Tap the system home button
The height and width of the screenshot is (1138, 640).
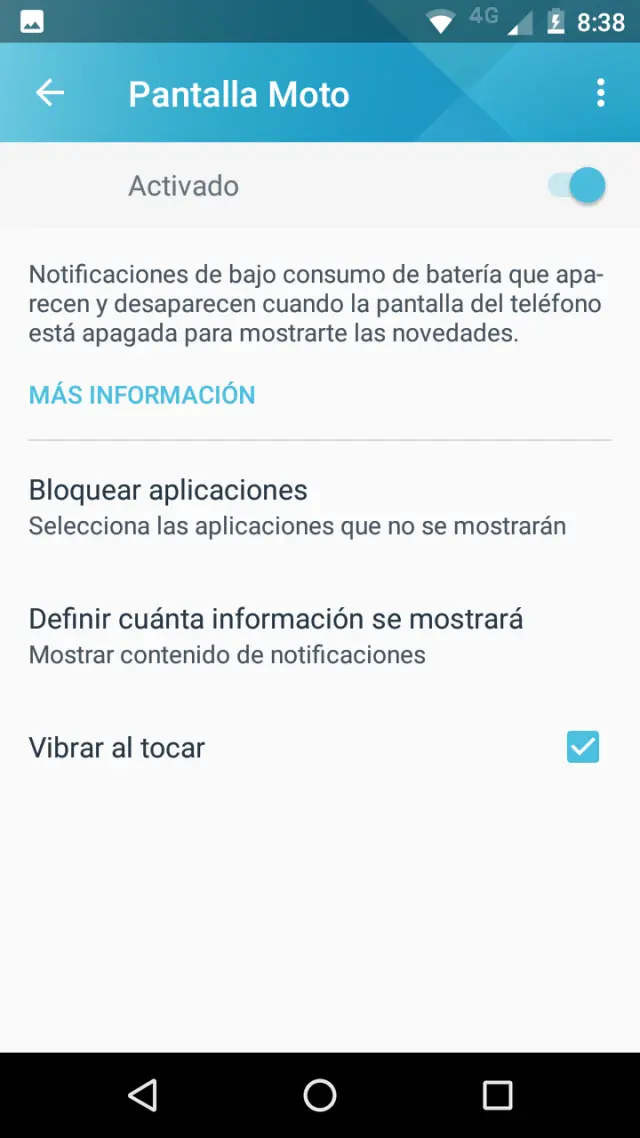pyautogui.click(x=320, y=1095)
